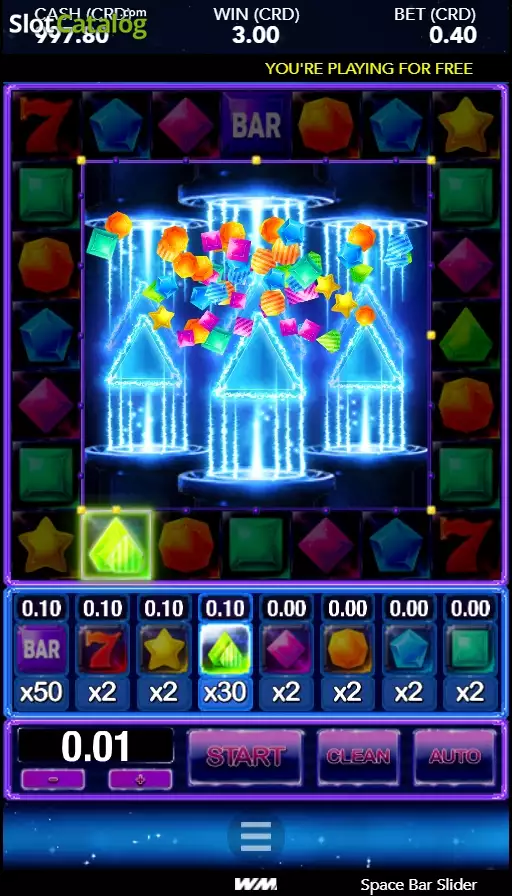The width and height of the screenshot is (512, 896).
Task: Clear bets with the CLEAN button
Action: pyautogui.click(x=358, y=757)
